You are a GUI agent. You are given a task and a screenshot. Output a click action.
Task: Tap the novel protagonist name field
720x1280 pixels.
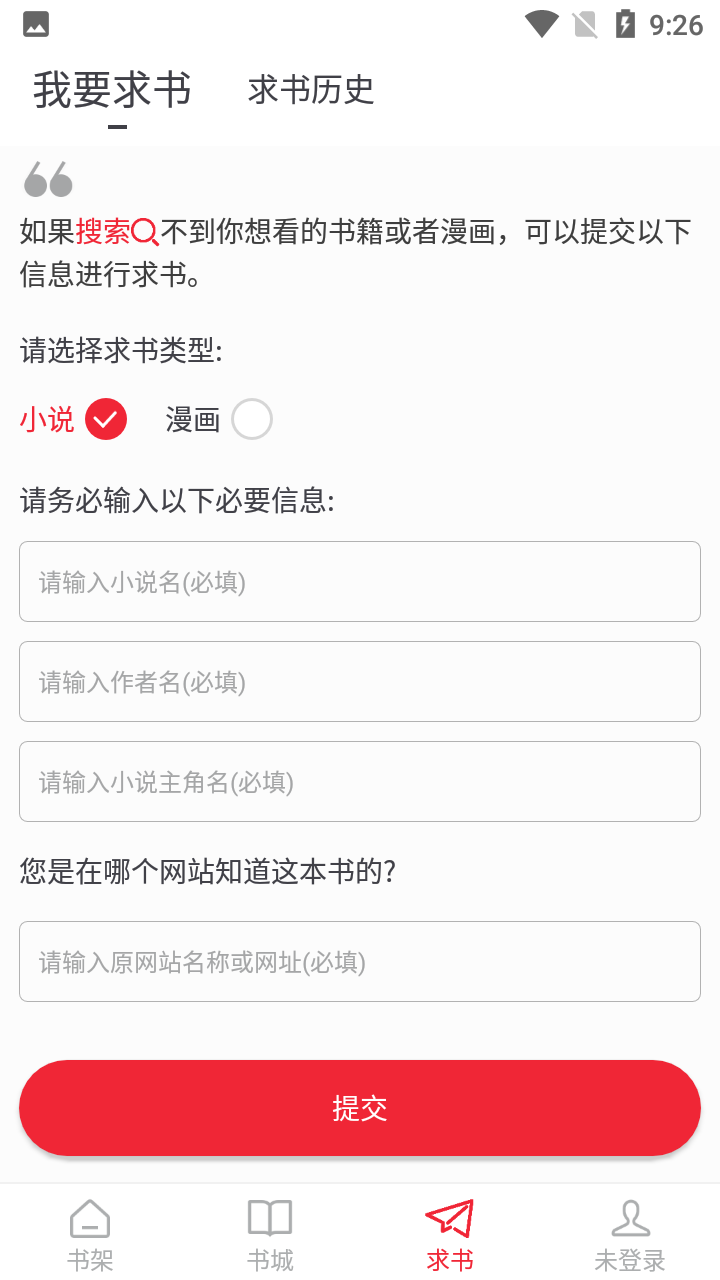(x=360, y=781)
